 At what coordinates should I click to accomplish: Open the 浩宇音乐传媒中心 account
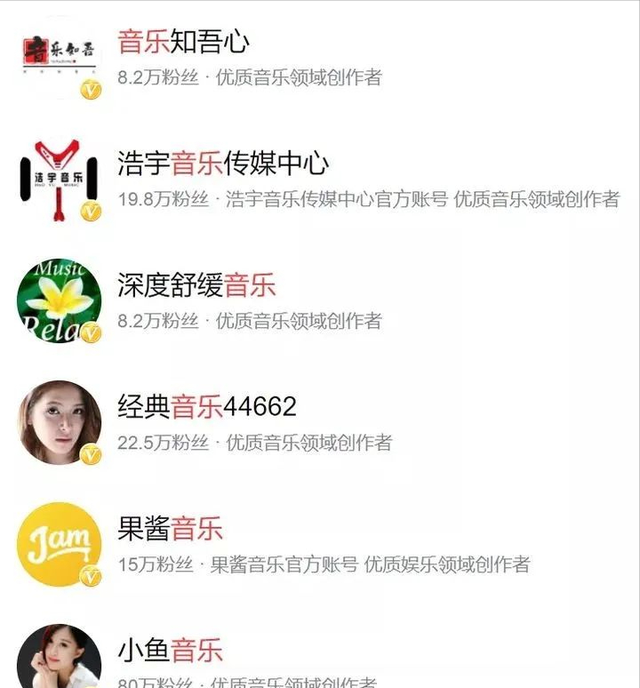point(222,164)
